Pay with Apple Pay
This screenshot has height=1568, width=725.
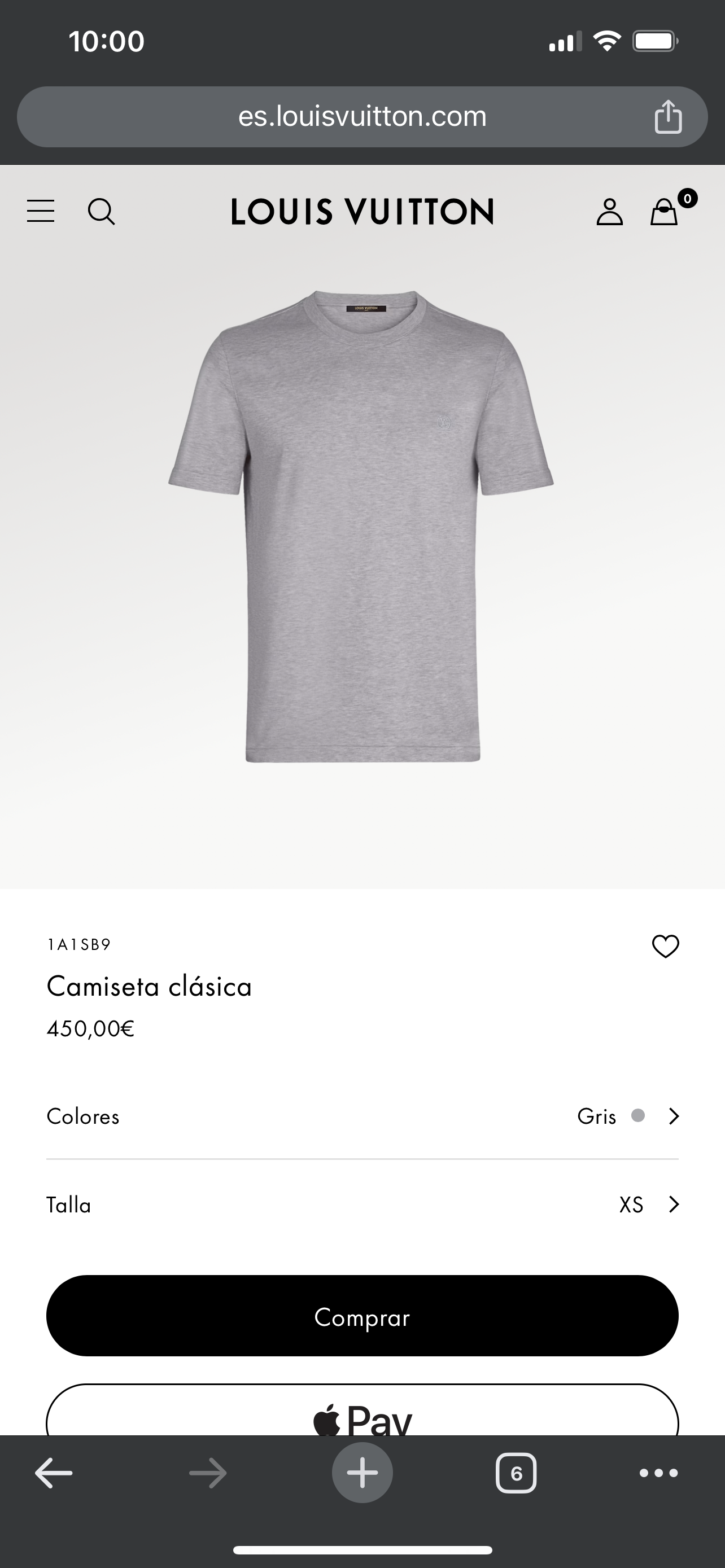[362, 1412]
